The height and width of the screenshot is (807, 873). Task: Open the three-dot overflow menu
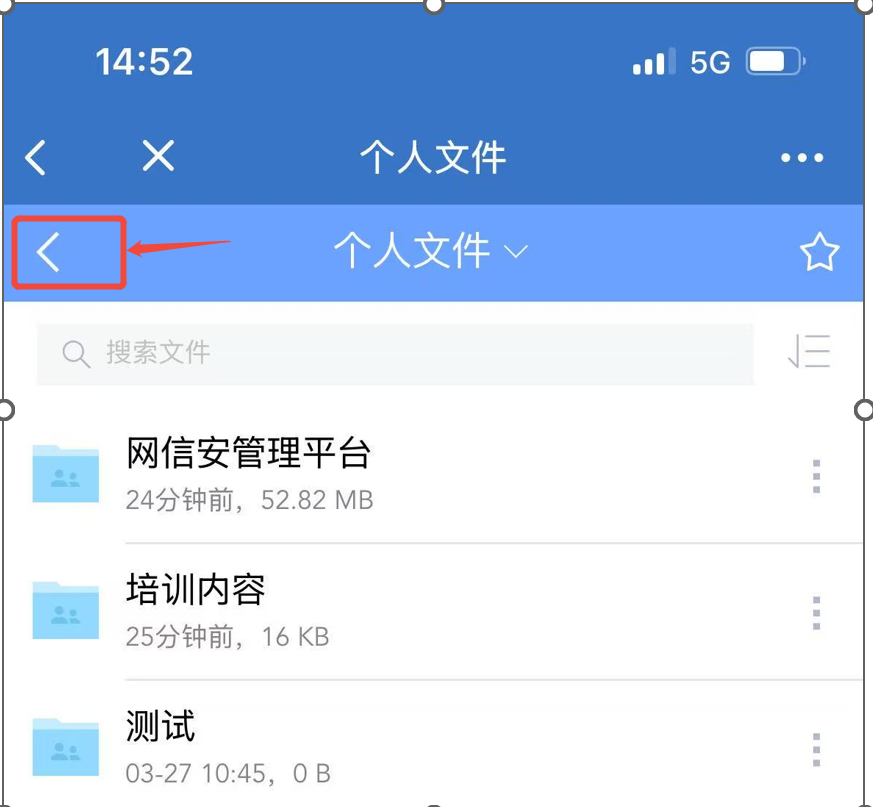pyautogui.click(x=801, y=158)
